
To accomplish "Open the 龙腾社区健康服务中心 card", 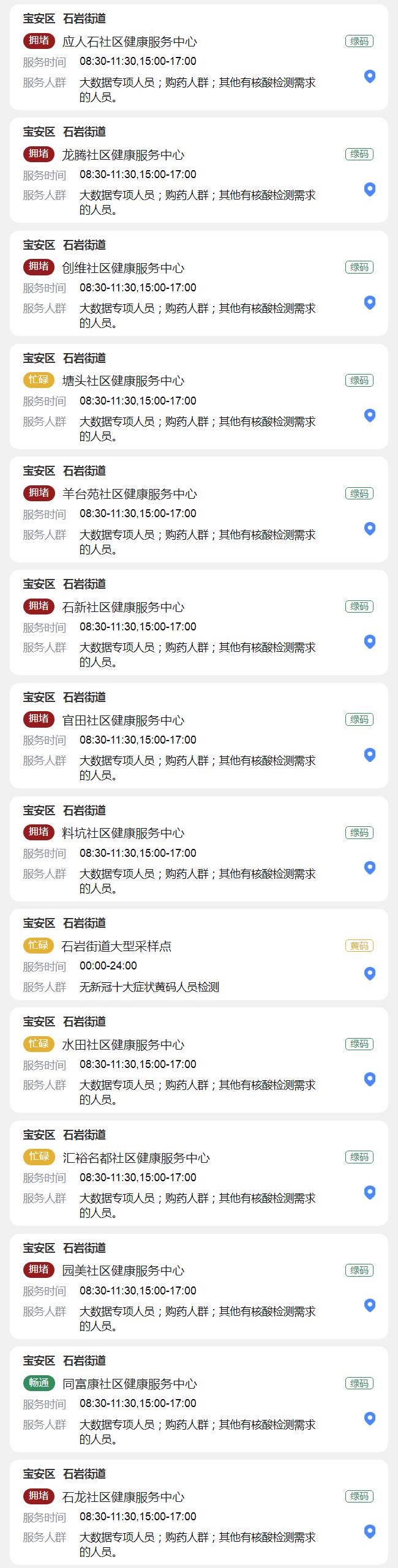I will coord(123,155).
